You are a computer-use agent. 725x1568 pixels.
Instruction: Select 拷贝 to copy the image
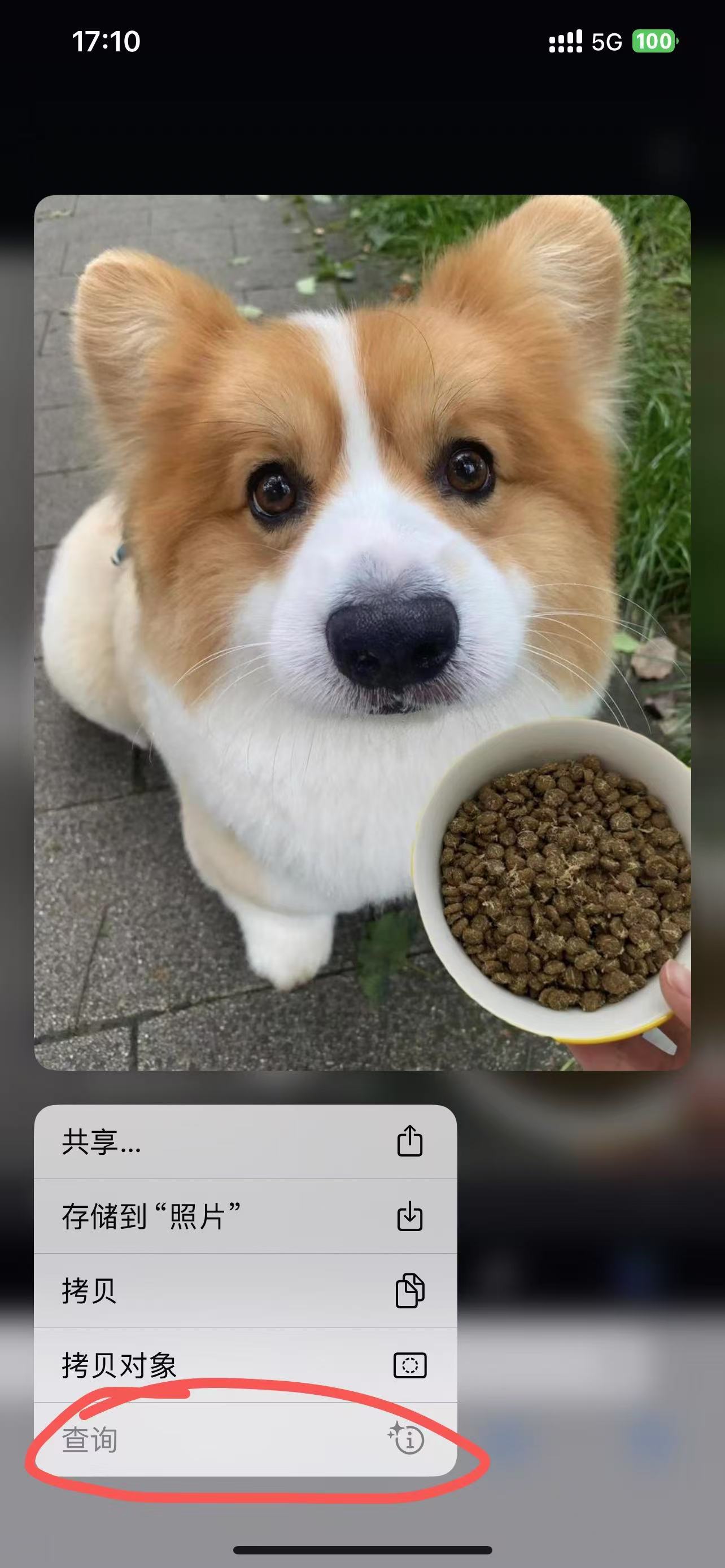pos(244,1290)
